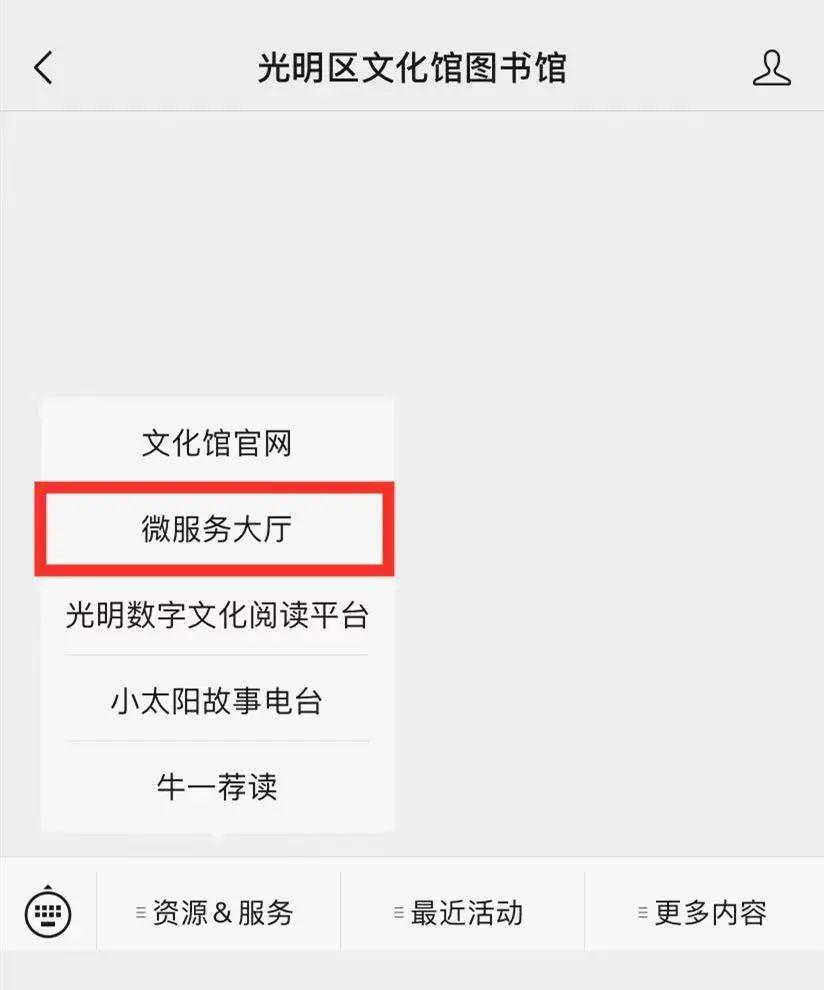Go back using the top-left arrow
The height and width of the screenshot is (990, 824).
pos(43,68)
